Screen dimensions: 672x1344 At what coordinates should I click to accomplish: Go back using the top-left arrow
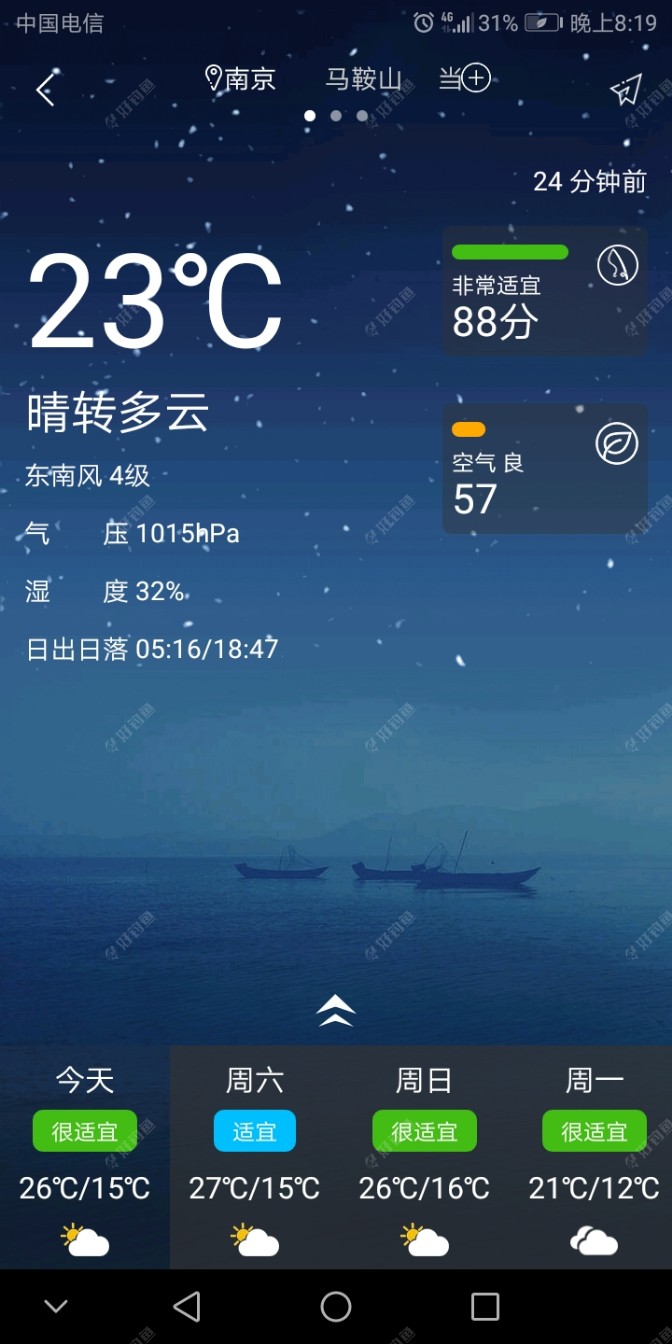(45, 91)
